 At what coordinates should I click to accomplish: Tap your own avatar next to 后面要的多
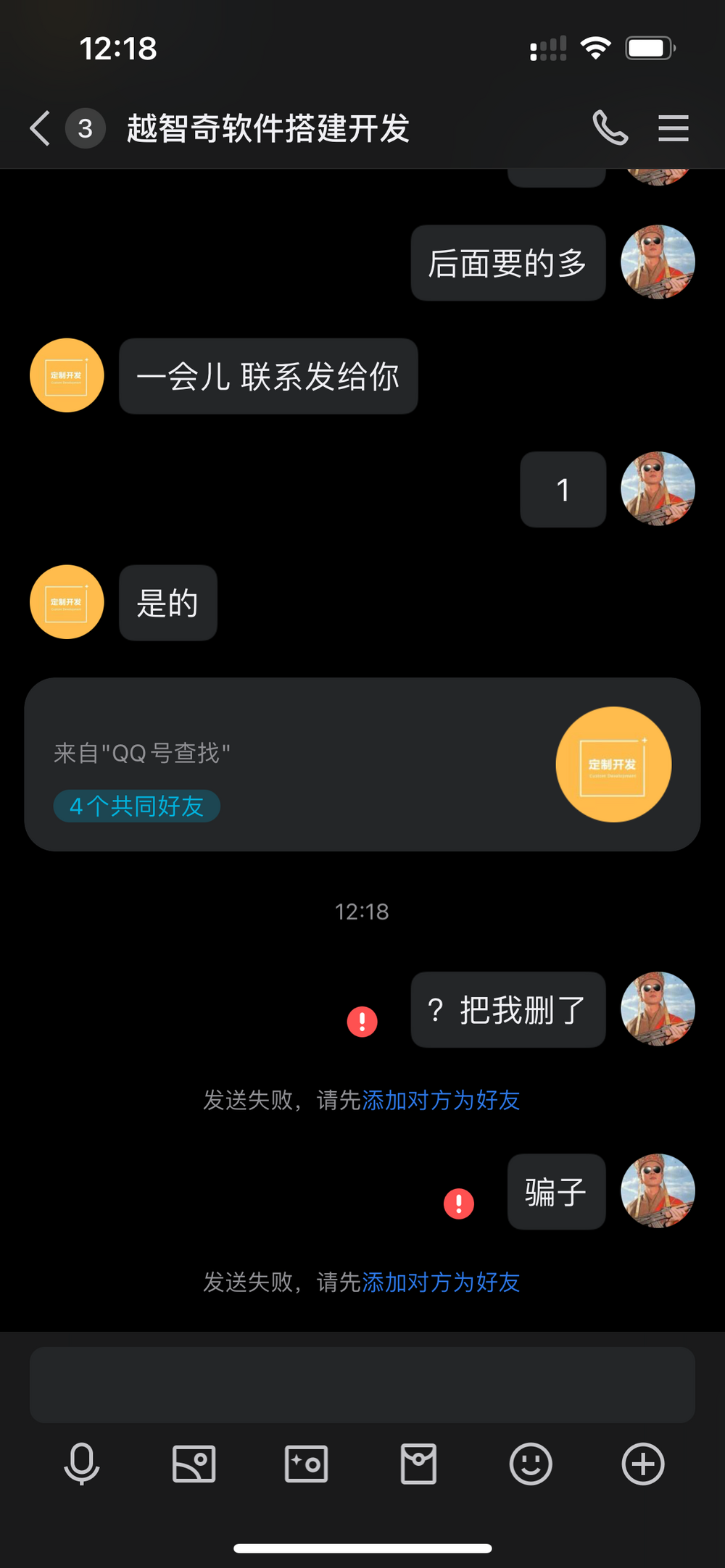(657, 262)
